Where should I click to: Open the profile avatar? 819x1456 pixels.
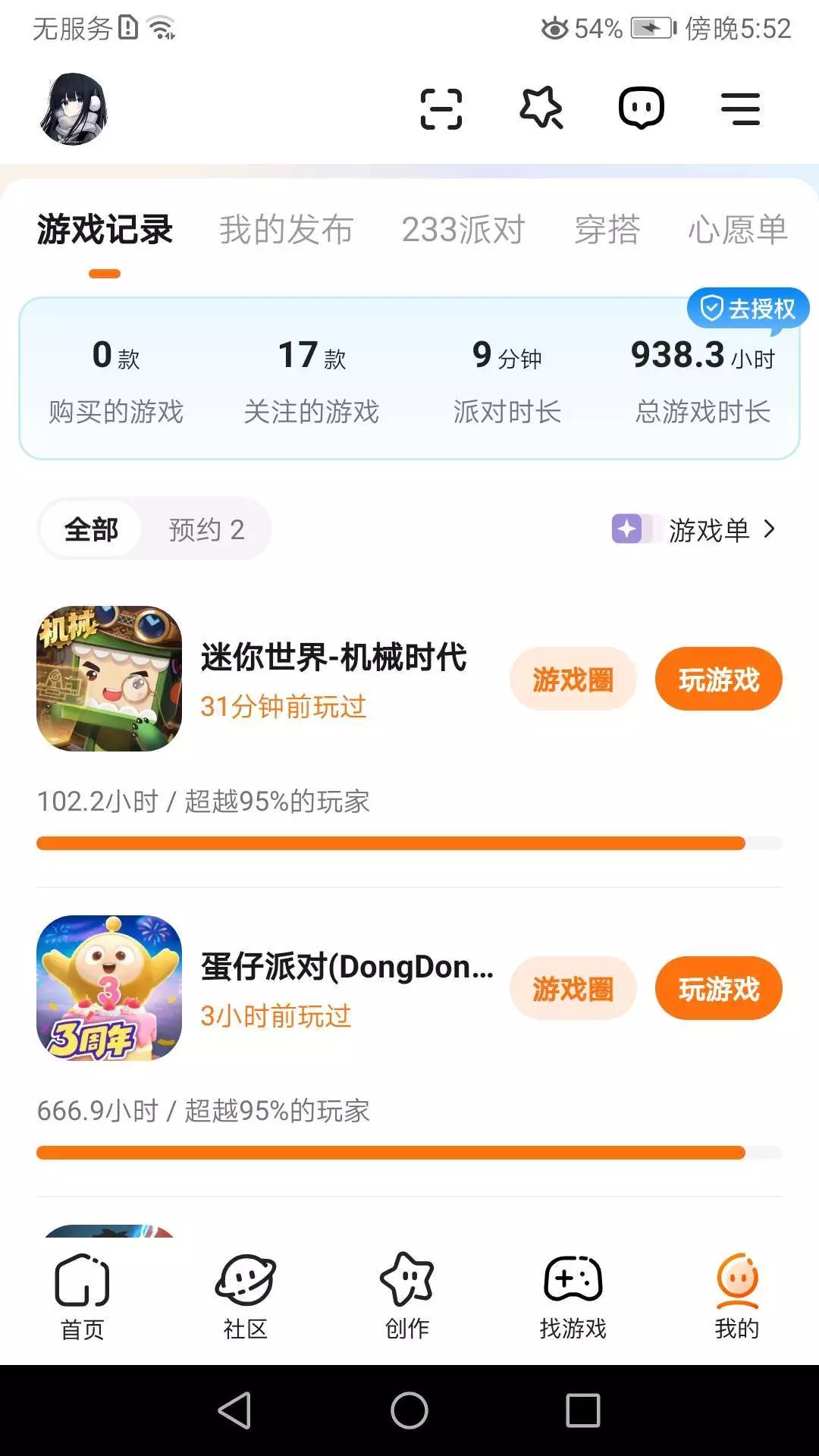pyautogui.click(x=74, y=108)
